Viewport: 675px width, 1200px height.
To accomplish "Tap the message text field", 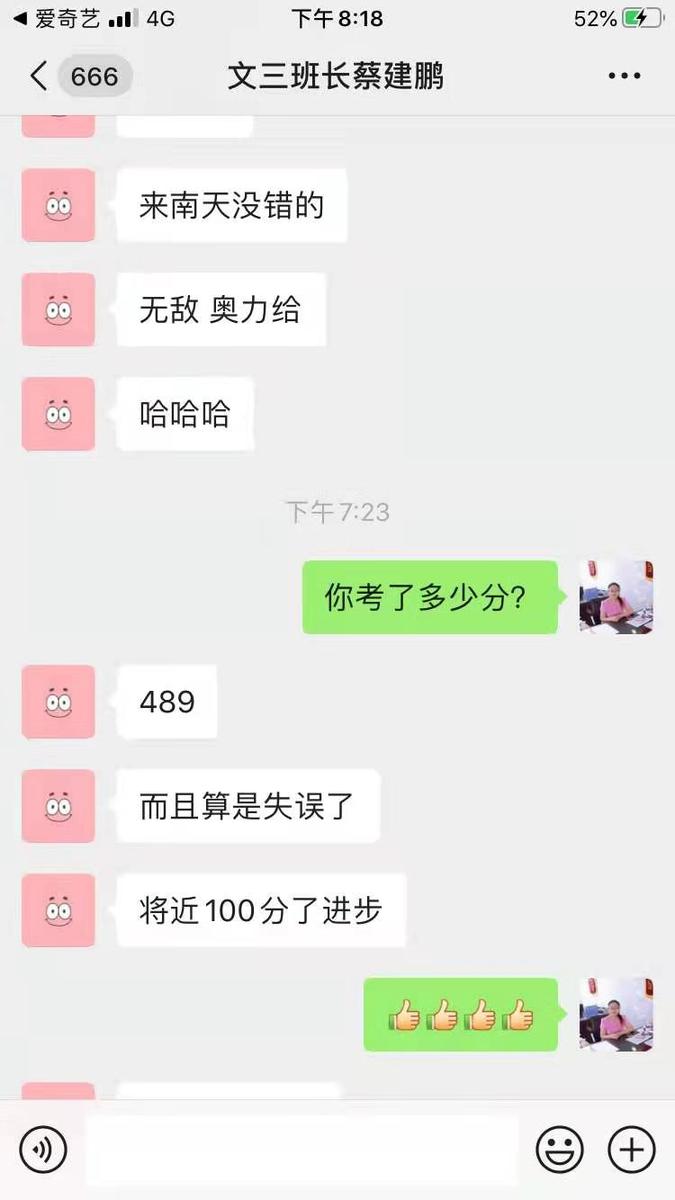I will (x=300, y=1149).
